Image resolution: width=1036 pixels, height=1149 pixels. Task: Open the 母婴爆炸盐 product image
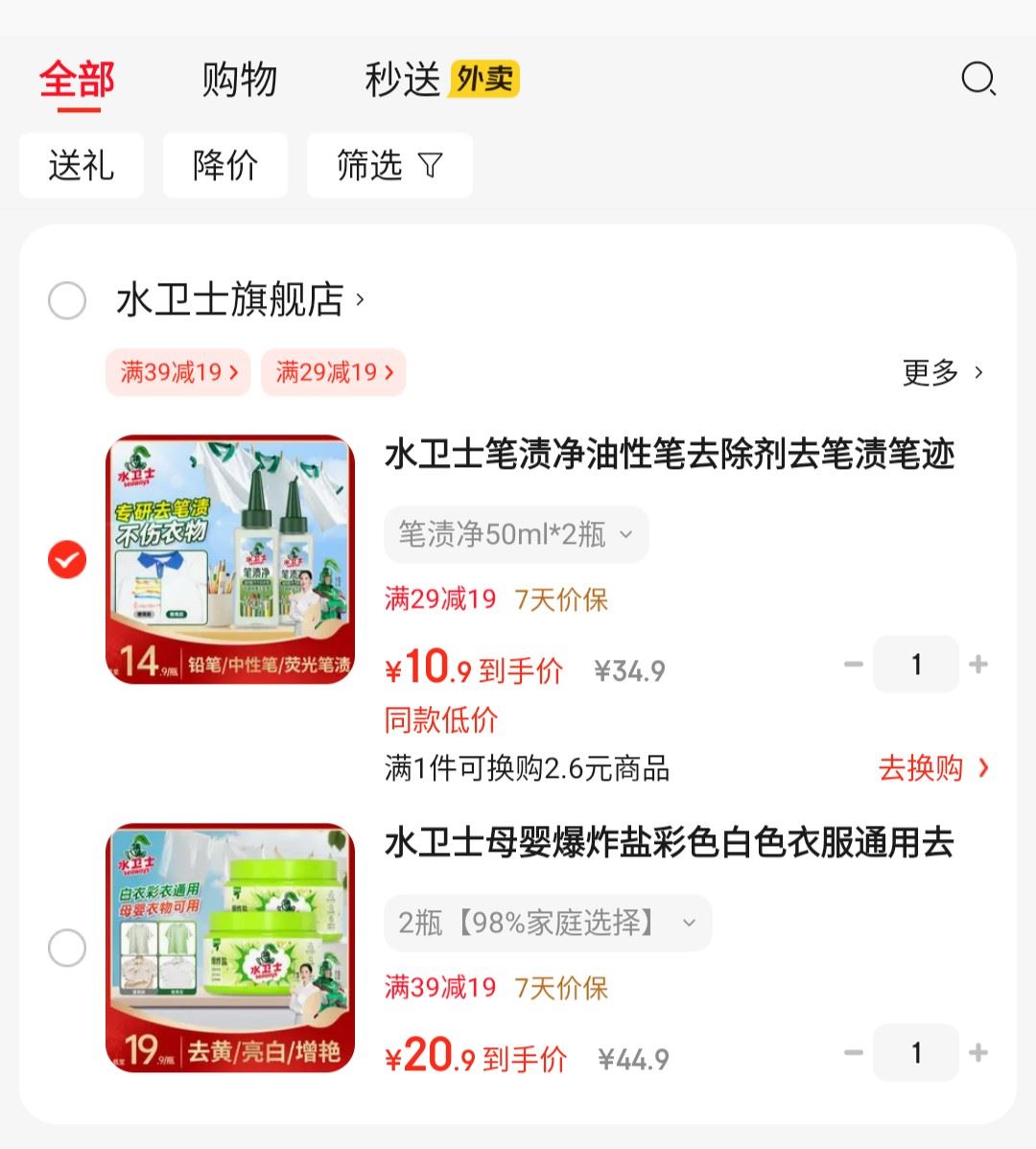230,948
